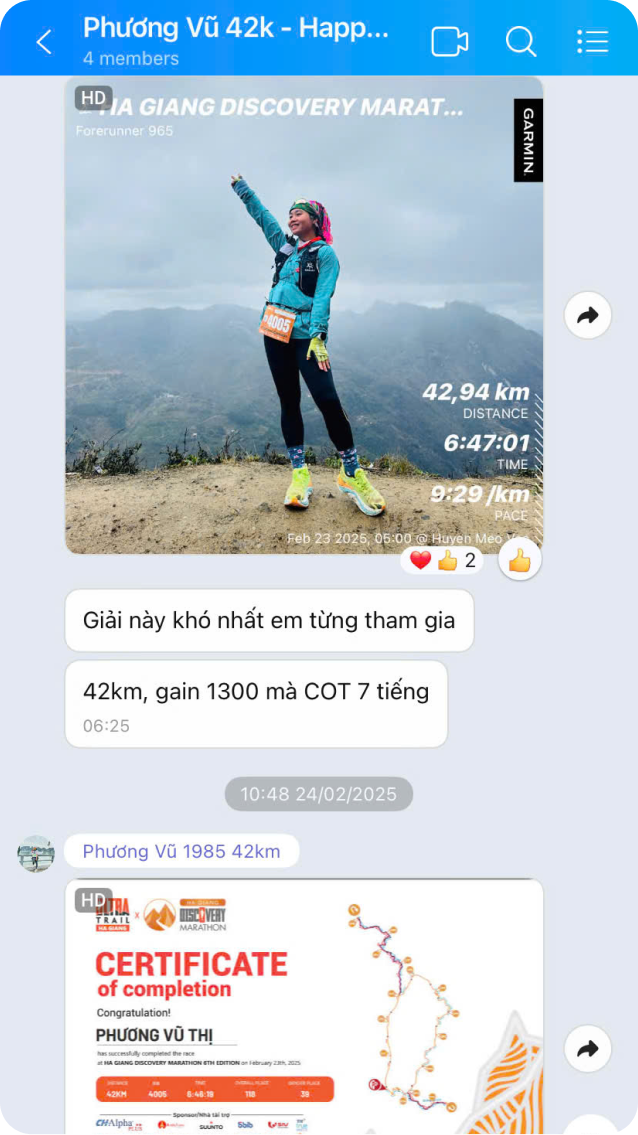
Task: View reactions on the marathon photo
Action: tap(442, 561)
